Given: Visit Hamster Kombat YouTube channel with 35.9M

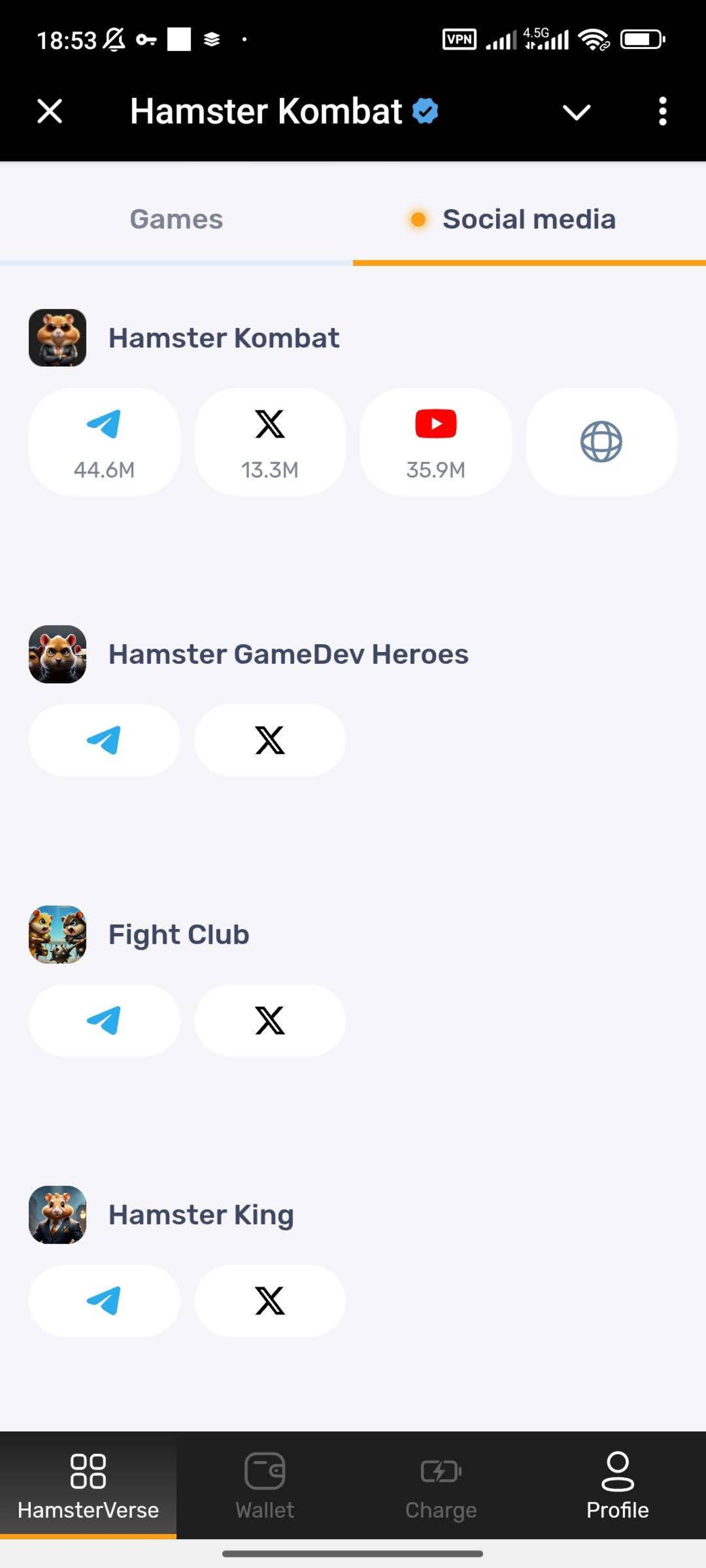Looking at the screenshot, I should (435, 442).
